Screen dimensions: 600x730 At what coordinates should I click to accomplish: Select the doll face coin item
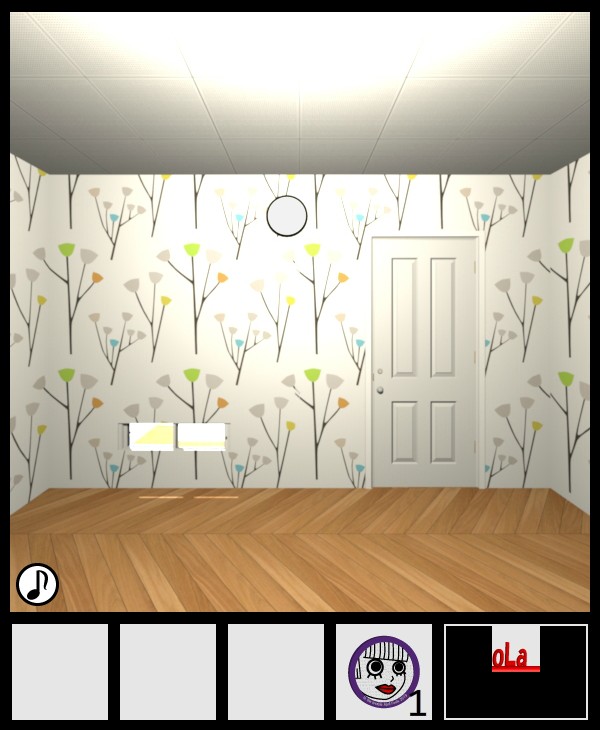click(x=383, y=671)
